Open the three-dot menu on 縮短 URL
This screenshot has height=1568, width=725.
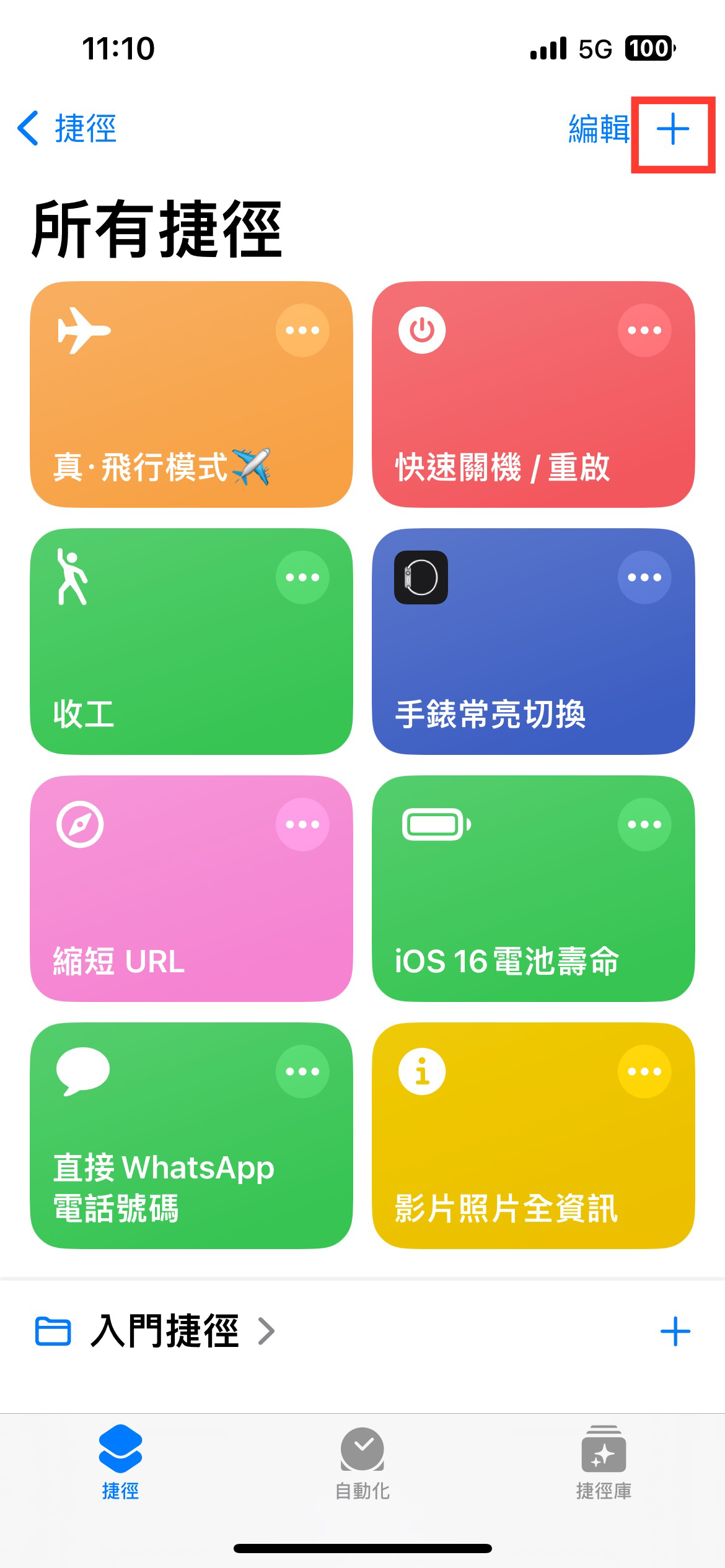pyautogui.click(x=302, y=824)
